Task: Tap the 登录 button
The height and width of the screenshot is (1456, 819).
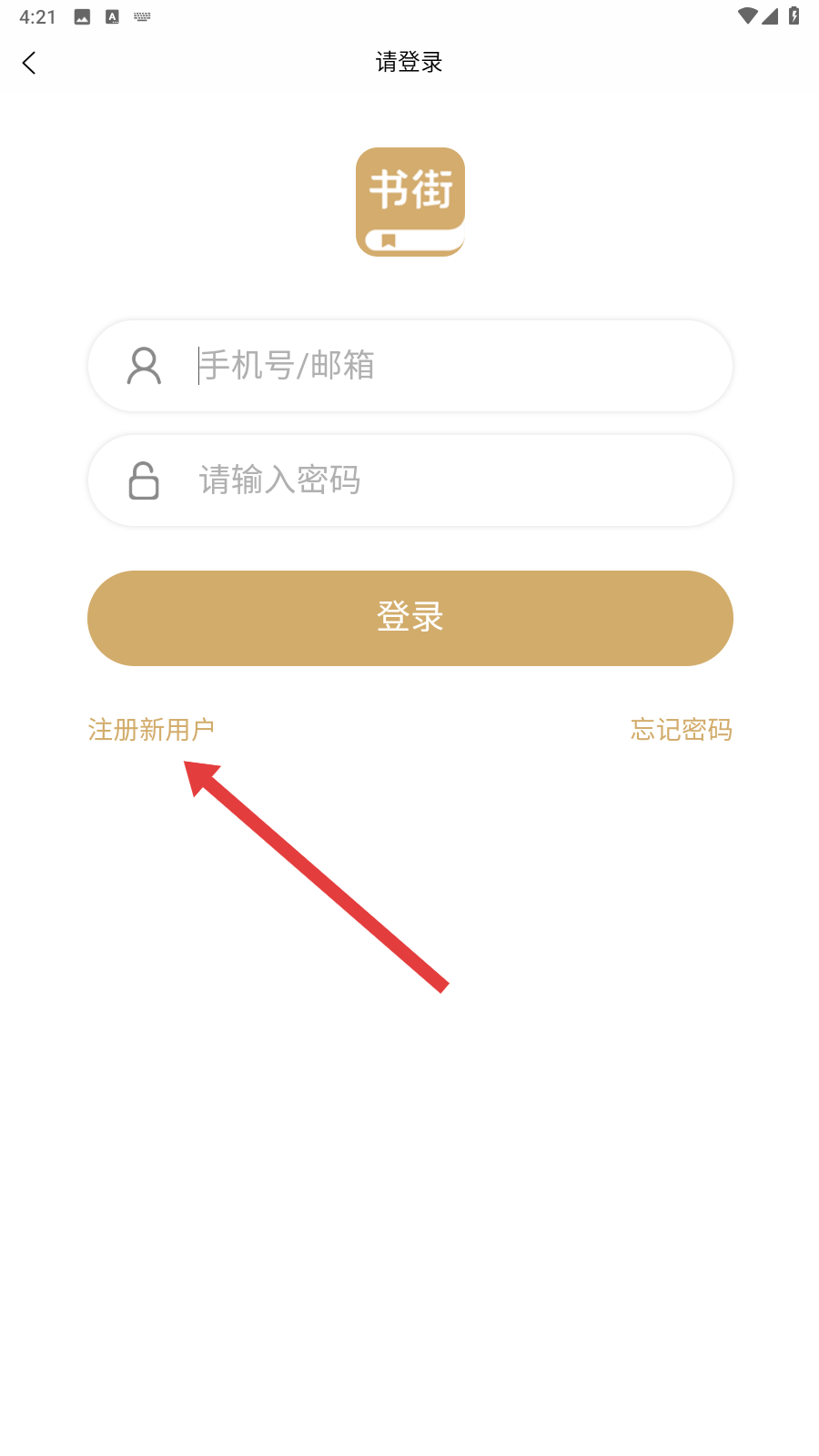Action: point(409,618)
